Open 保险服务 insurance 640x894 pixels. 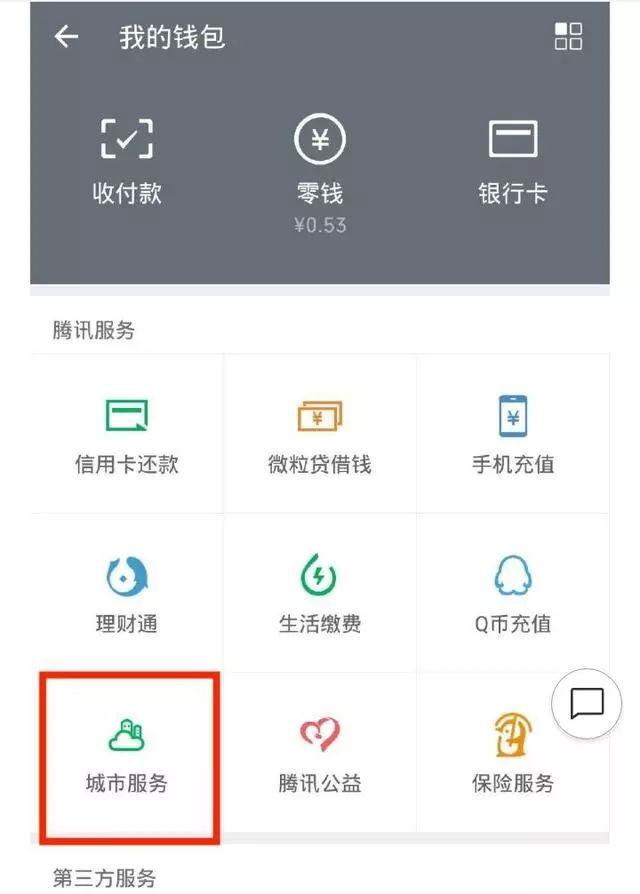click(512, 755)
